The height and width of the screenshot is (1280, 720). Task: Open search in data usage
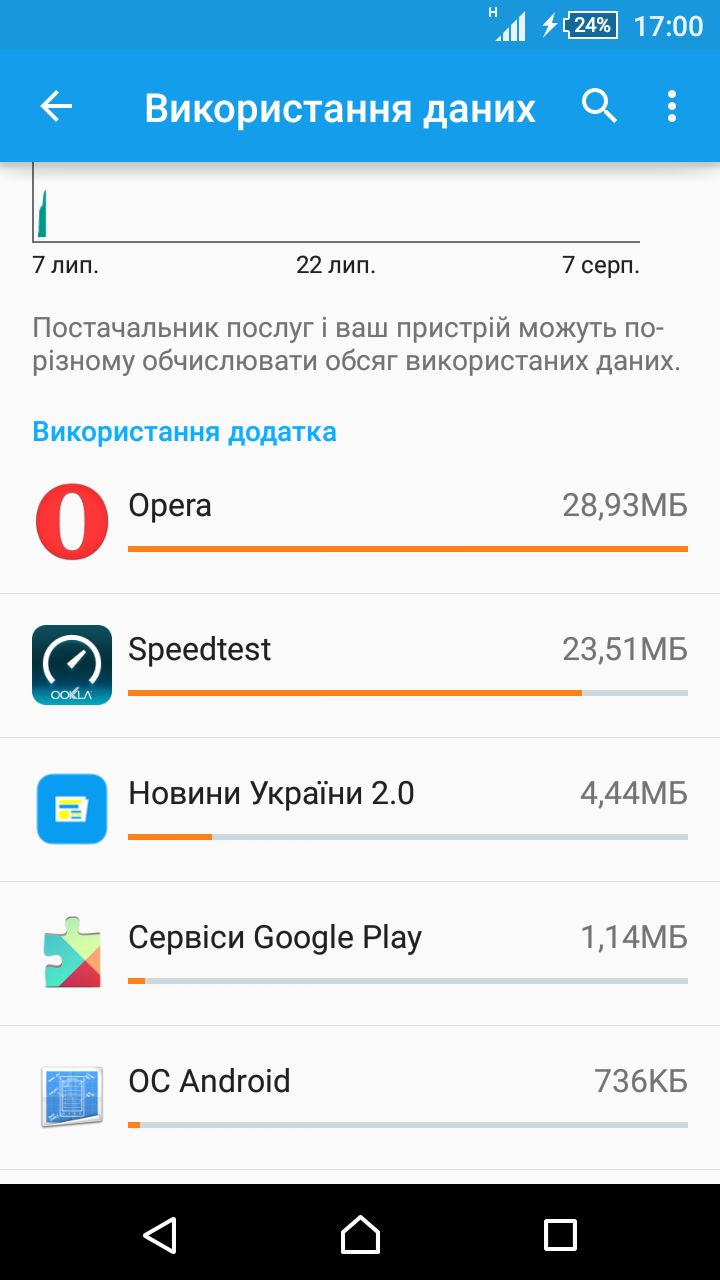pos(599,106)
